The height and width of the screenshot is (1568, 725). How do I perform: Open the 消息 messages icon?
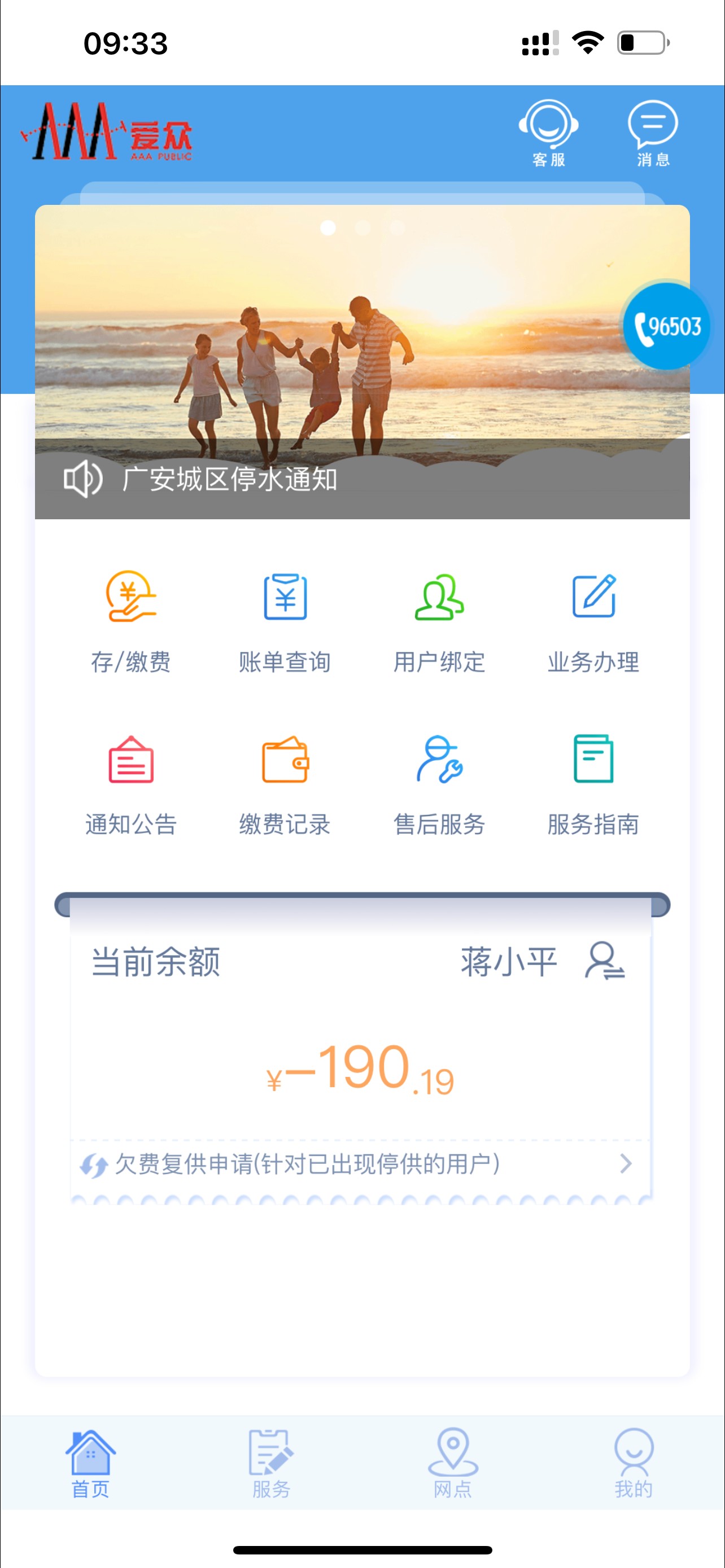coord(653,133)
